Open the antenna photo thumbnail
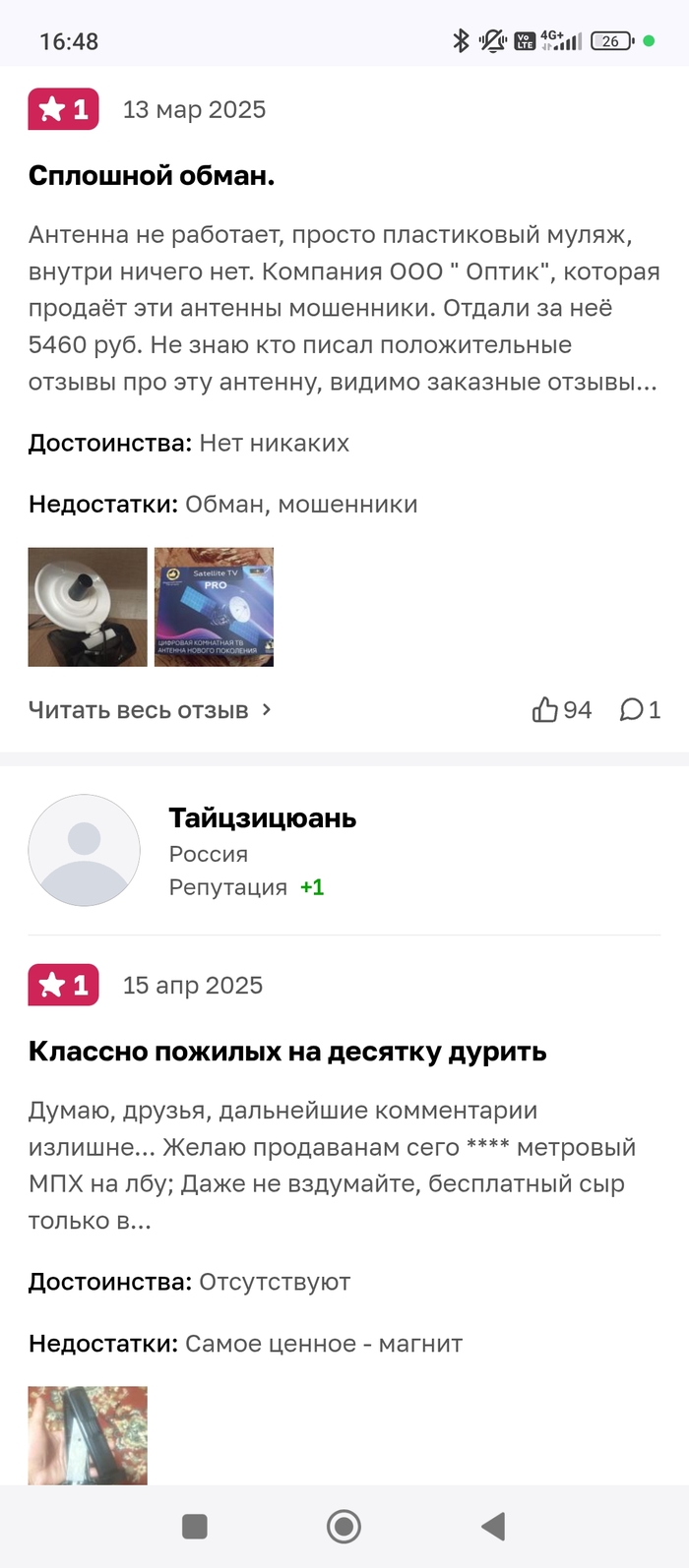 pos(88,607)
